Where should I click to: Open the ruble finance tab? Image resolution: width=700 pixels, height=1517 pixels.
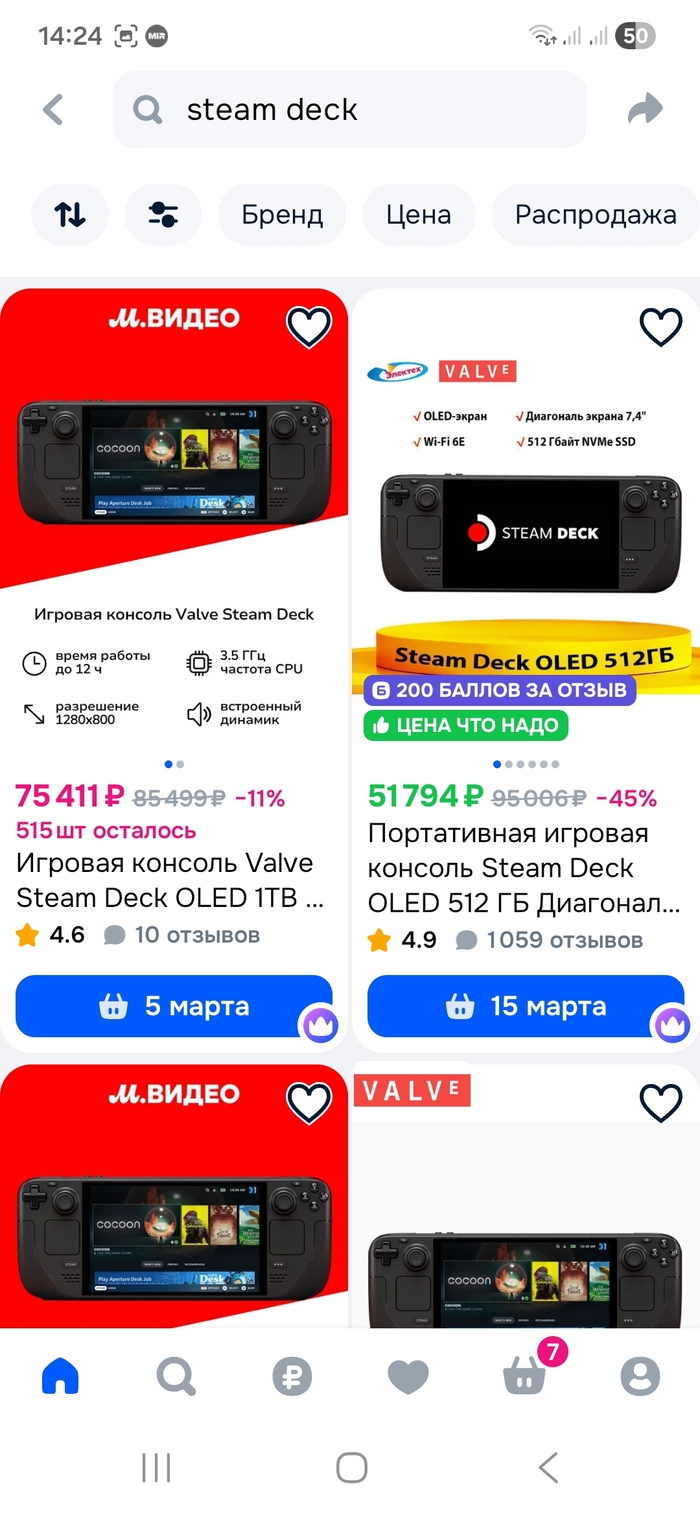click(292, 1377)
